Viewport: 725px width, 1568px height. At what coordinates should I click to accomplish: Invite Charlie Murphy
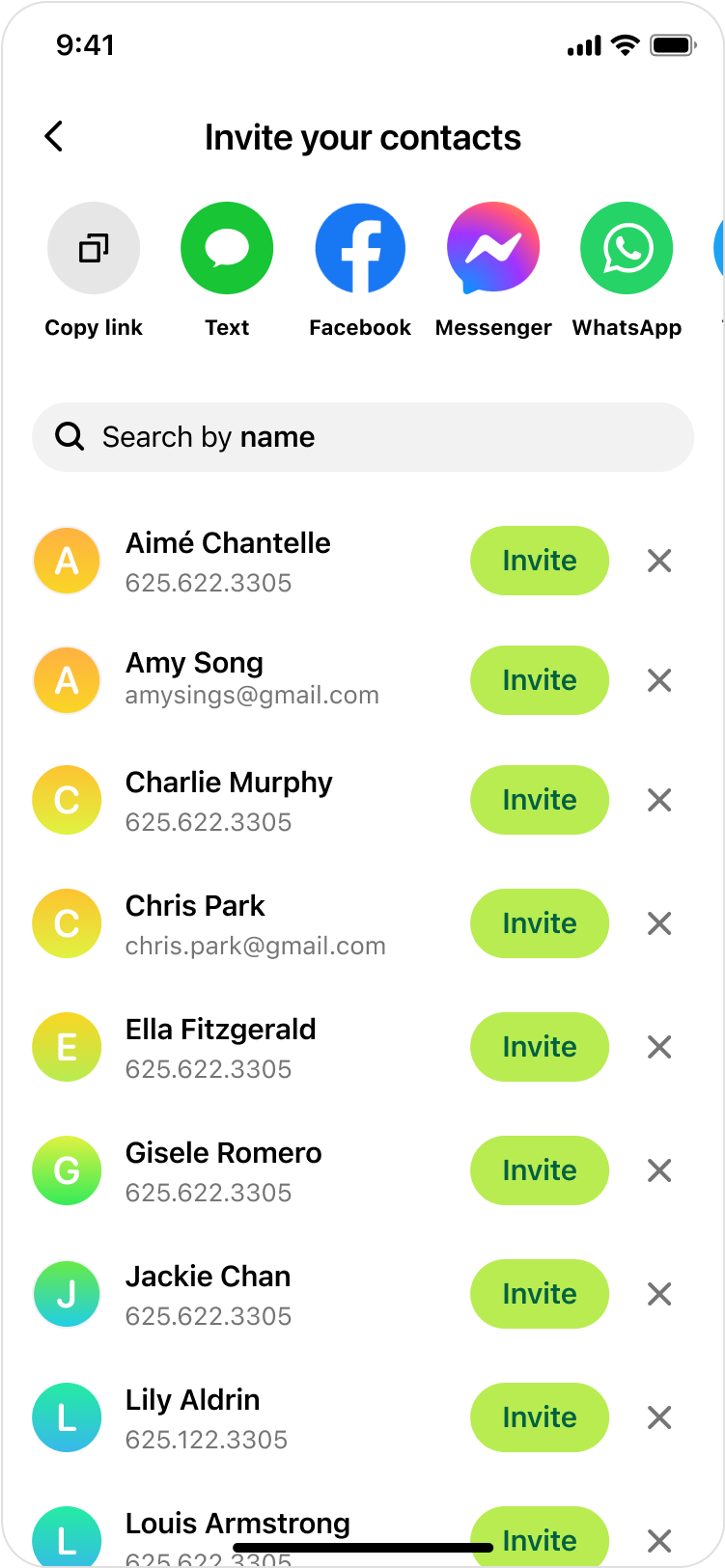pyautogui.click(x=540, y=800)
